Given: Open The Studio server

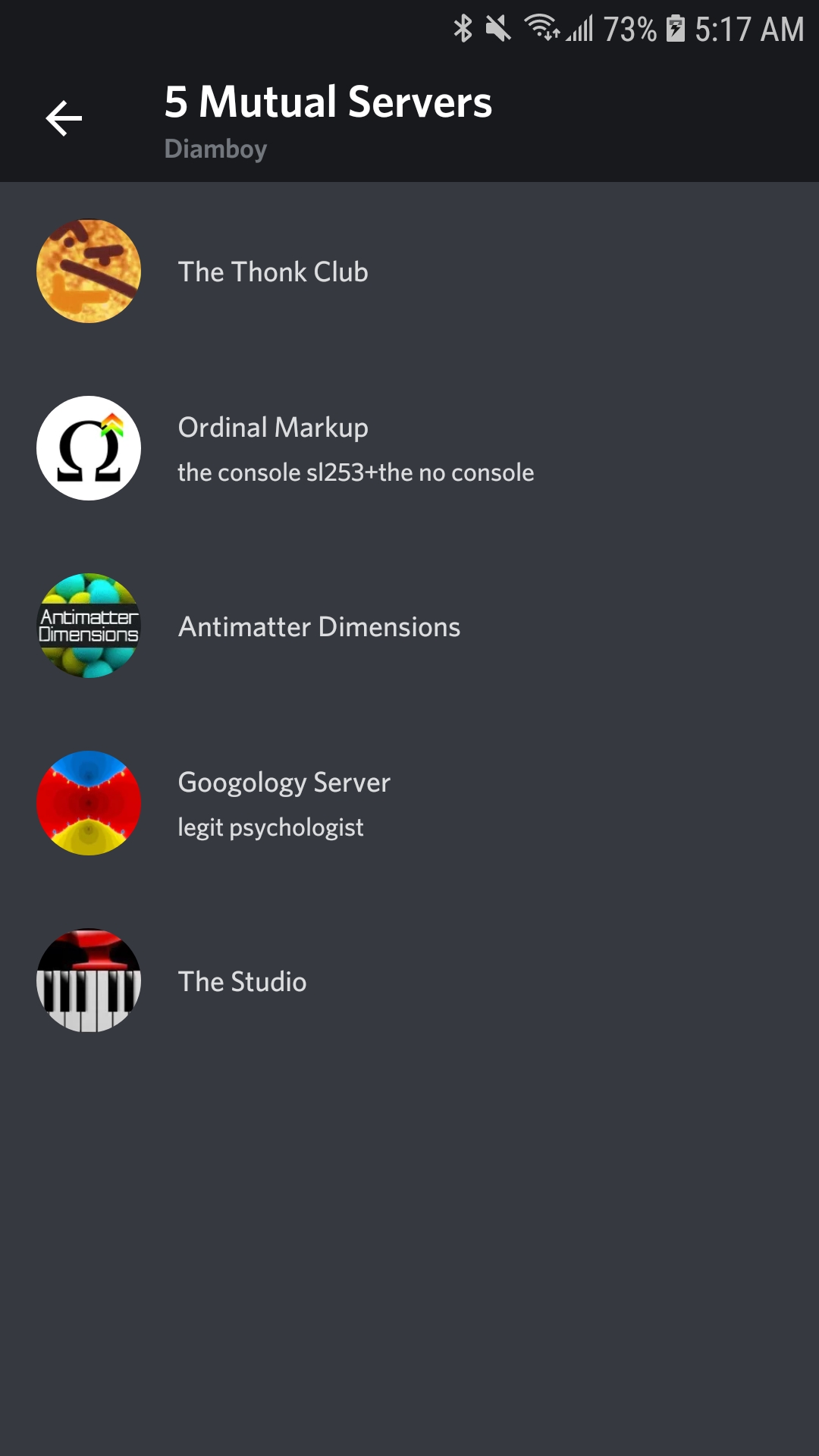Looking at the screenshot, I should tap(409, 981).
